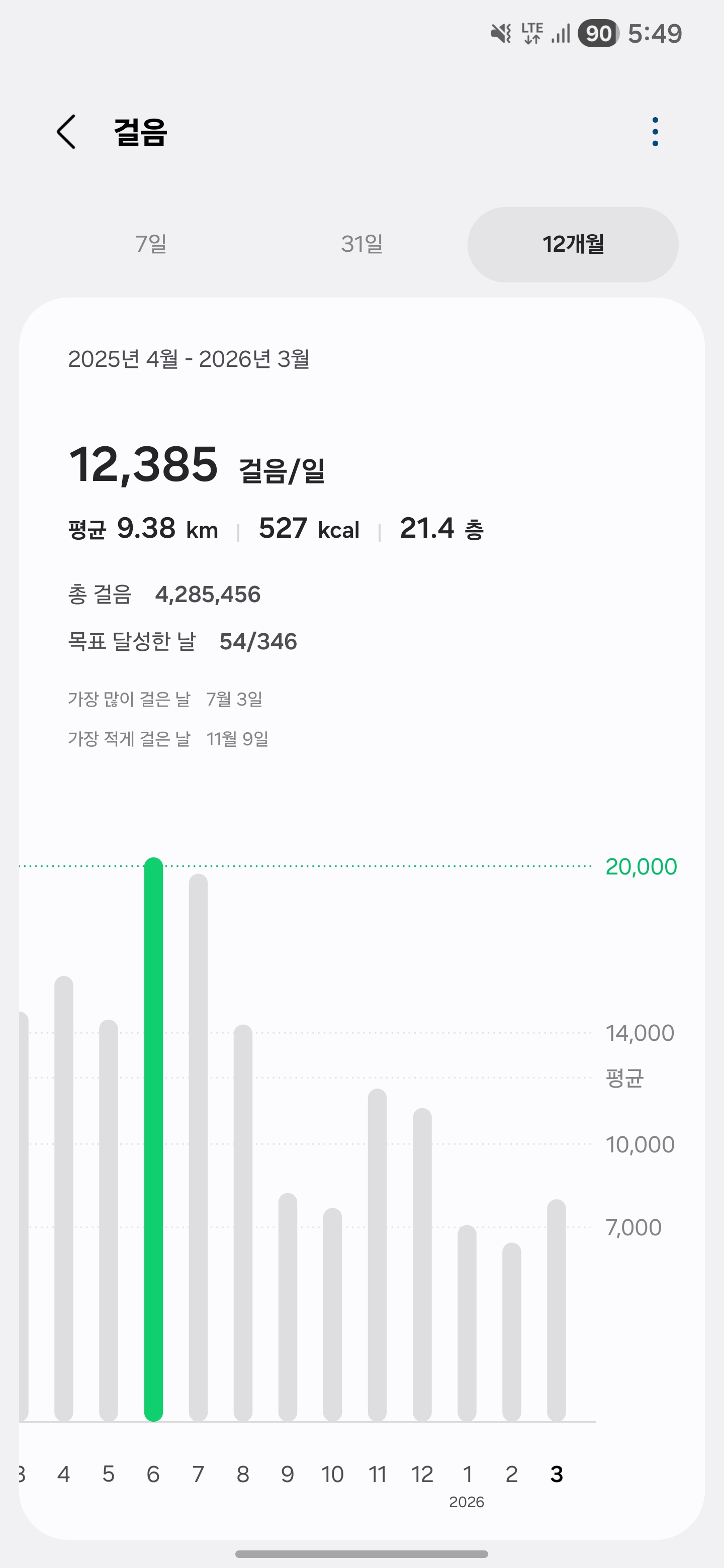The width and height of the screenshot is (724, 1568).
Task: Choose the bar for month 10
Action: click(332, 1315)
